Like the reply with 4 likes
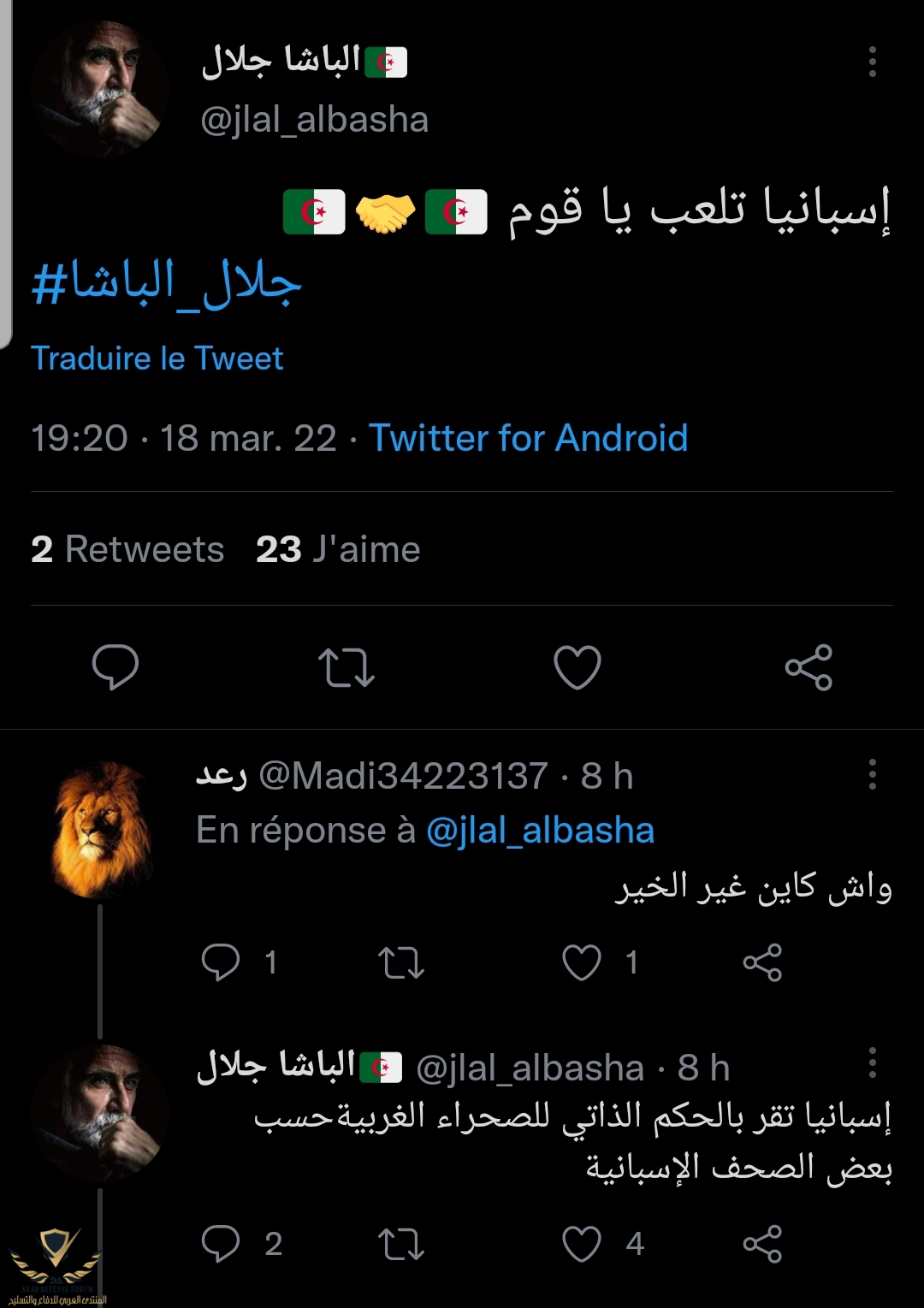Screen dimensions: 924x1308 pyautogui.click(x=582, y=1244)
